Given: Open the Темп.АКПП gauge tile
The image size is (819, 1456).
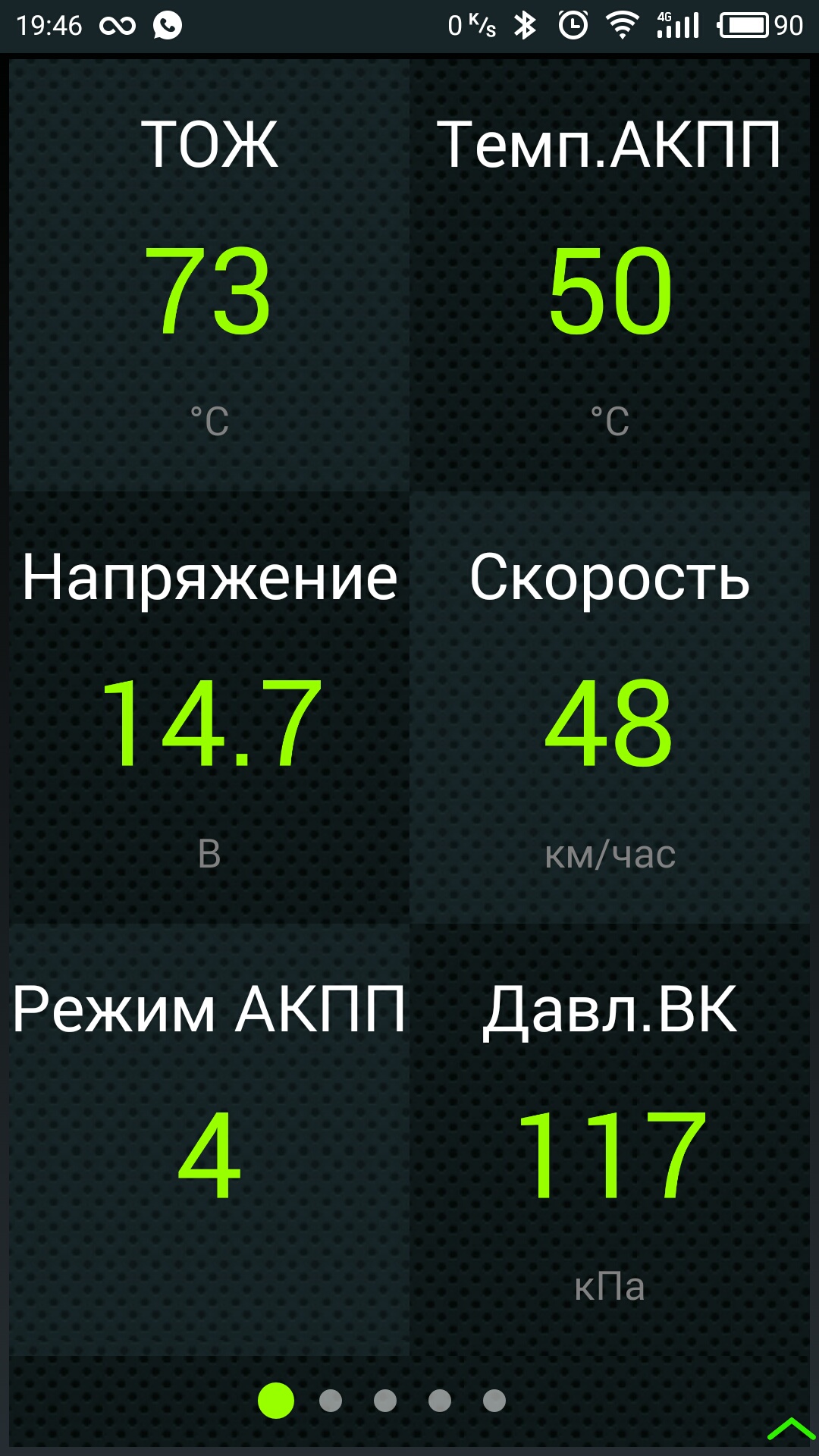Looking at the screenshot, I should coord(610,277).
